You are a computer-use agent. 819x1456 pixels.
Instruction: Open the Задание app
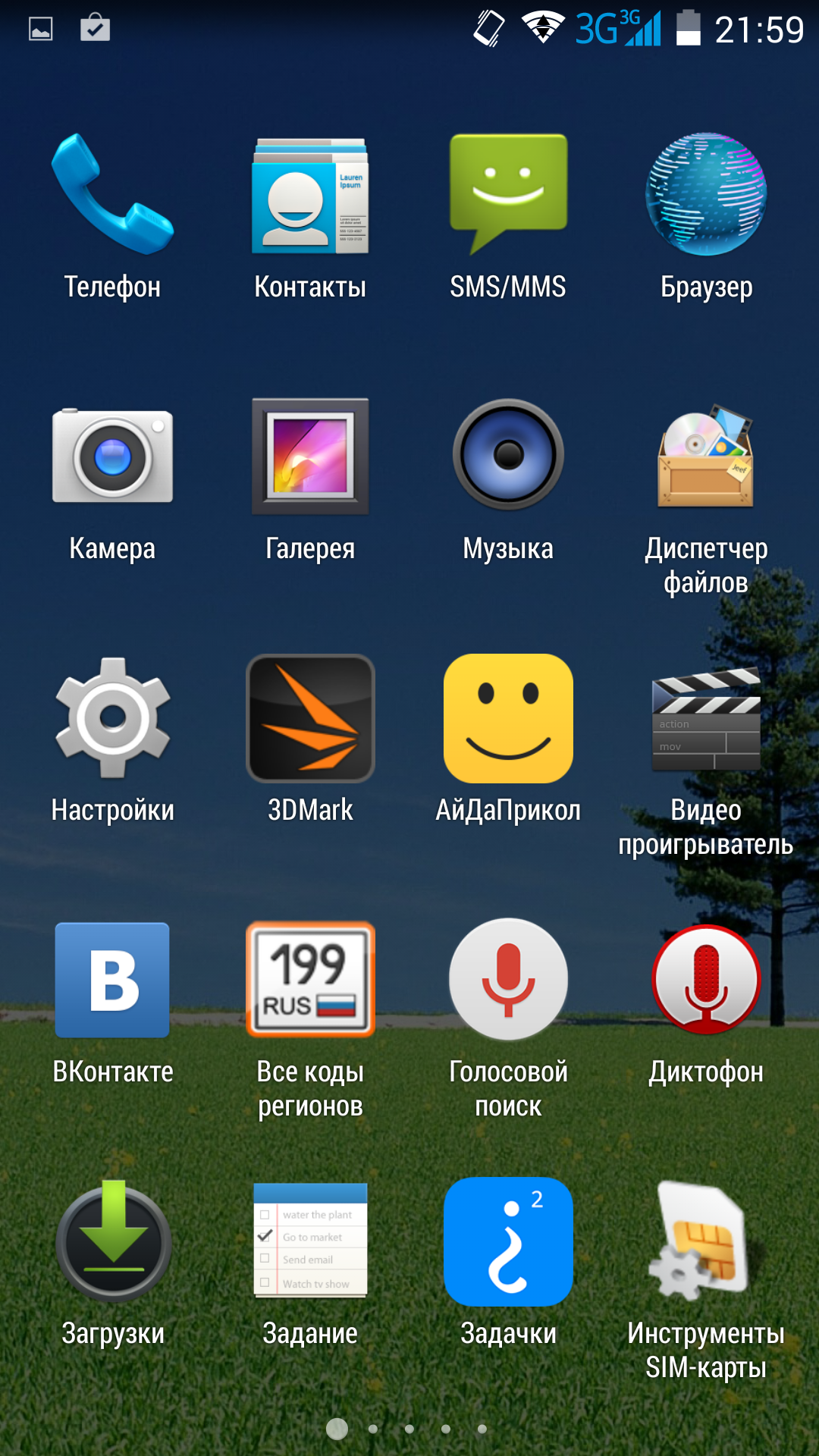(x=310, y=1241)
